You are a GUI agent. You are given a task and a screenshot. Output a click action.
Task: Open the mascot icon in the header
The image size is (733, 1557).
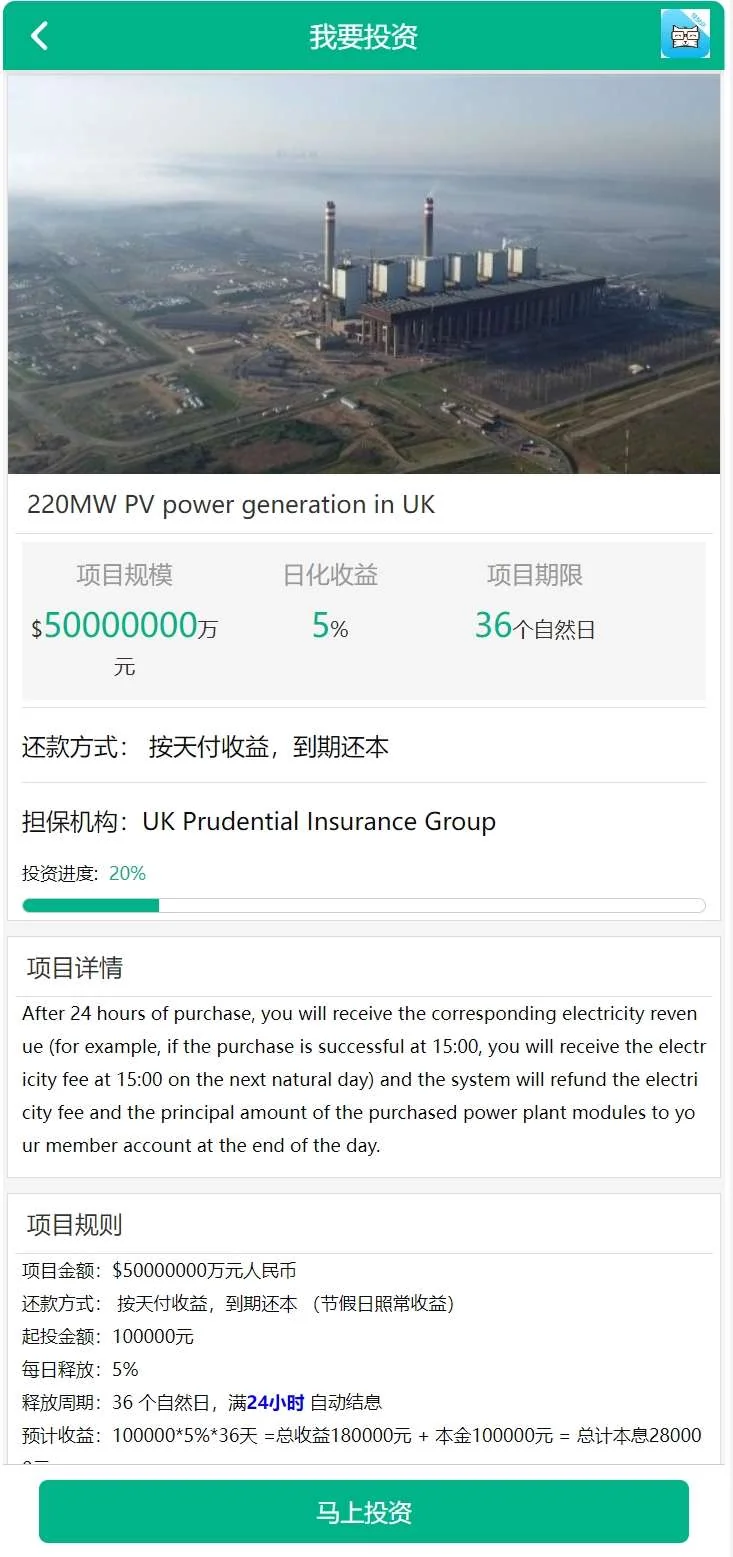tap(685, 34)
